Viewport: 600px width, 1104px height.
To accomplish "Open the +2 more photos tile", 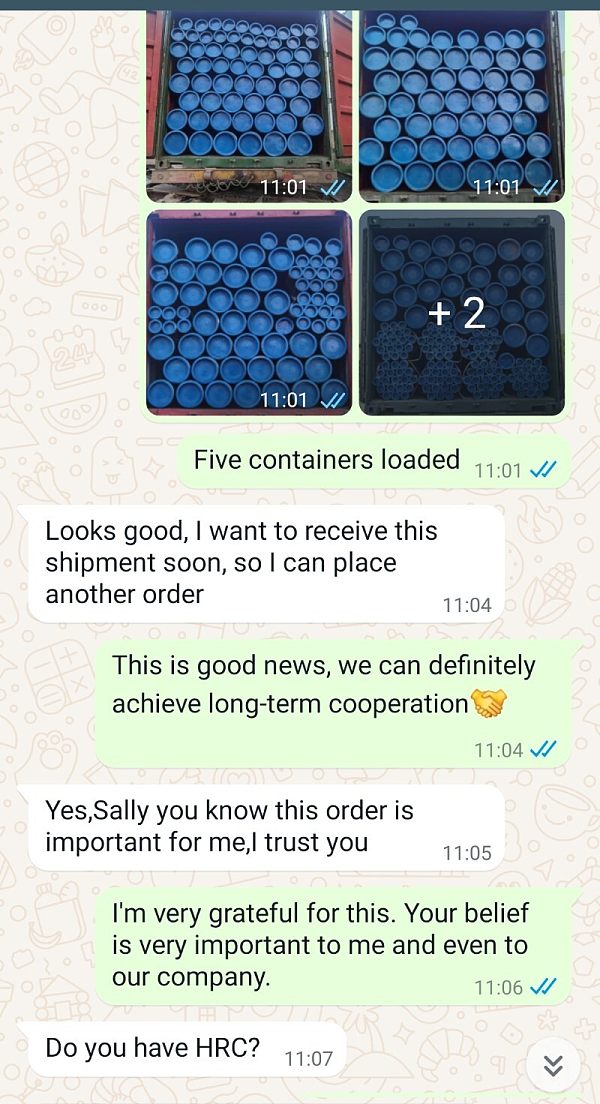I will click(x=461, y=313).
